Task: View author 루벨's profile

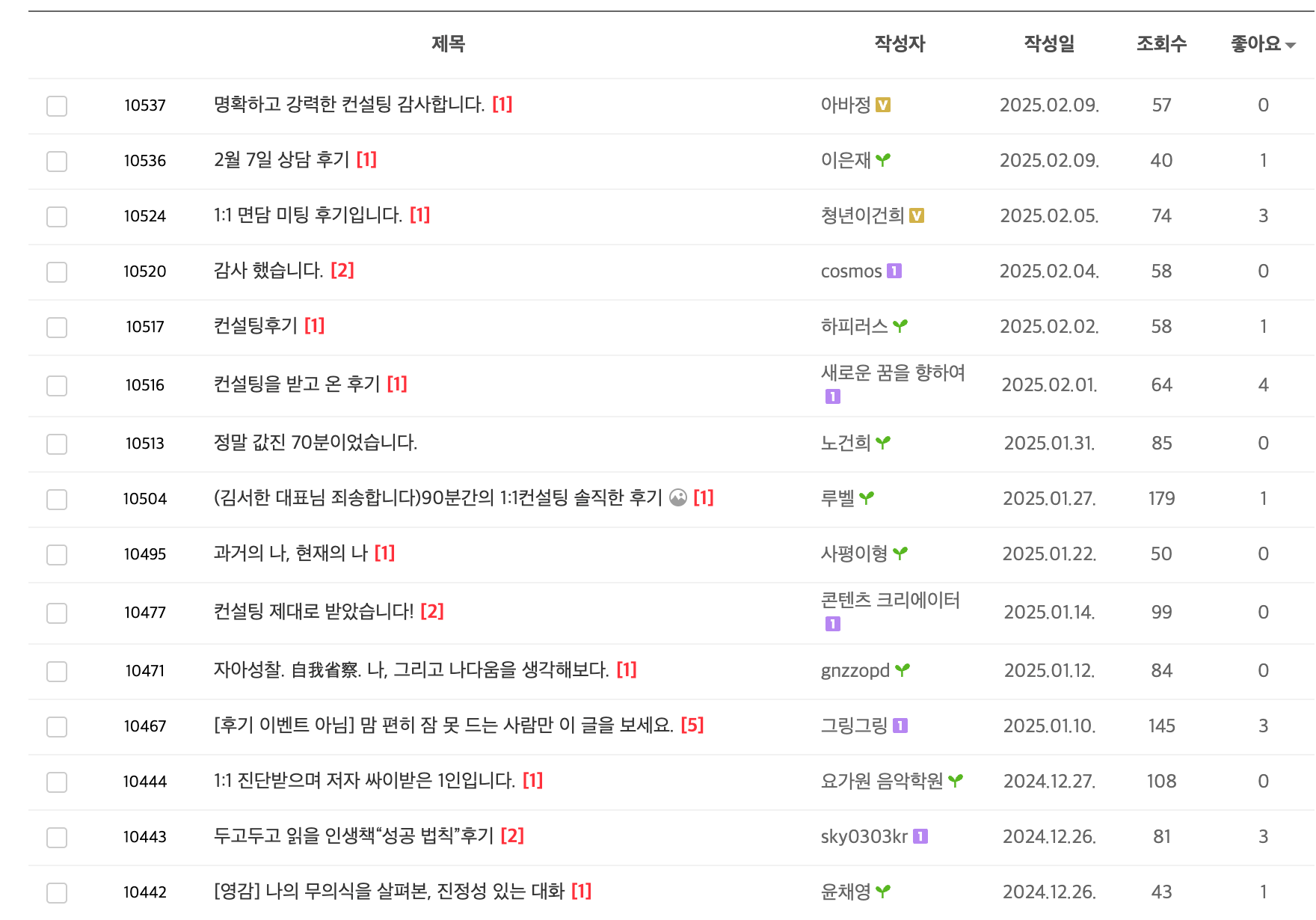Action: (x=837, y=498)
